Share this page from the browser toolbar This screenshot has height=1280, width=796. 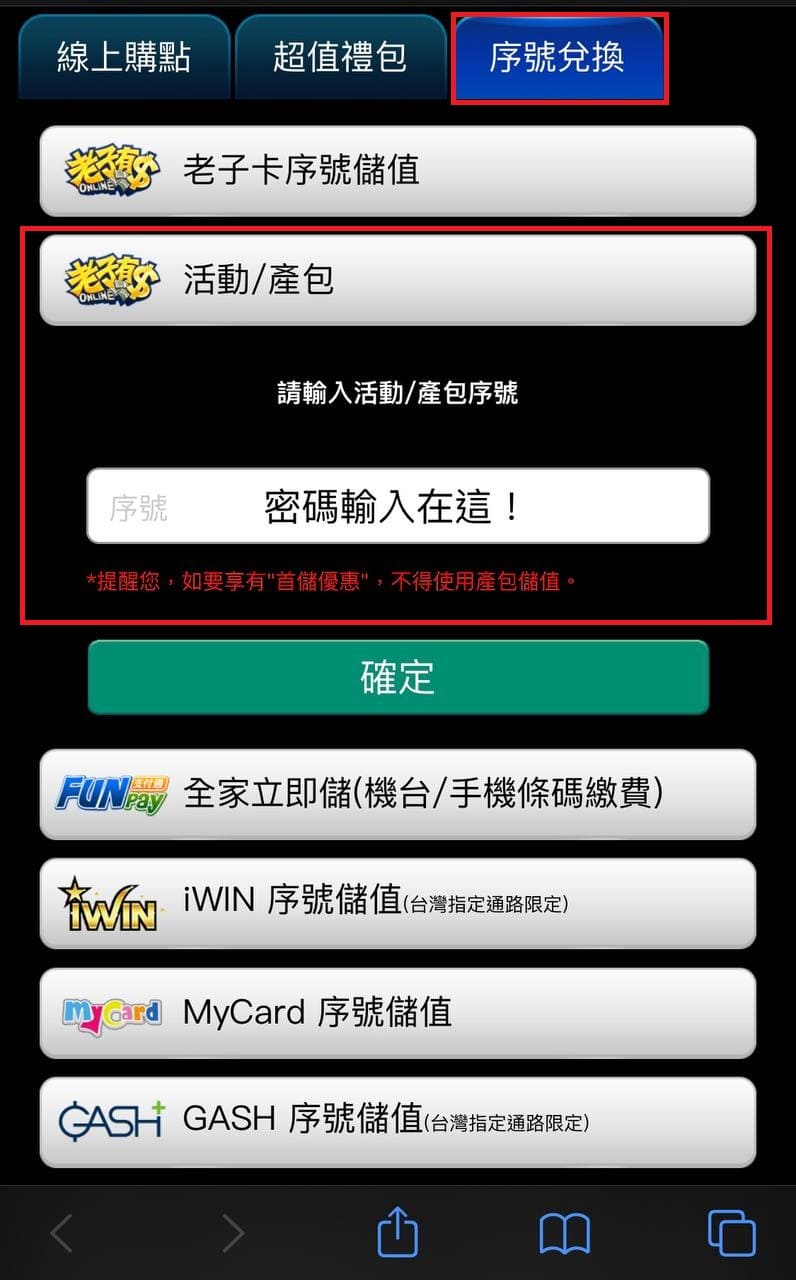[x=397, y=1231]
